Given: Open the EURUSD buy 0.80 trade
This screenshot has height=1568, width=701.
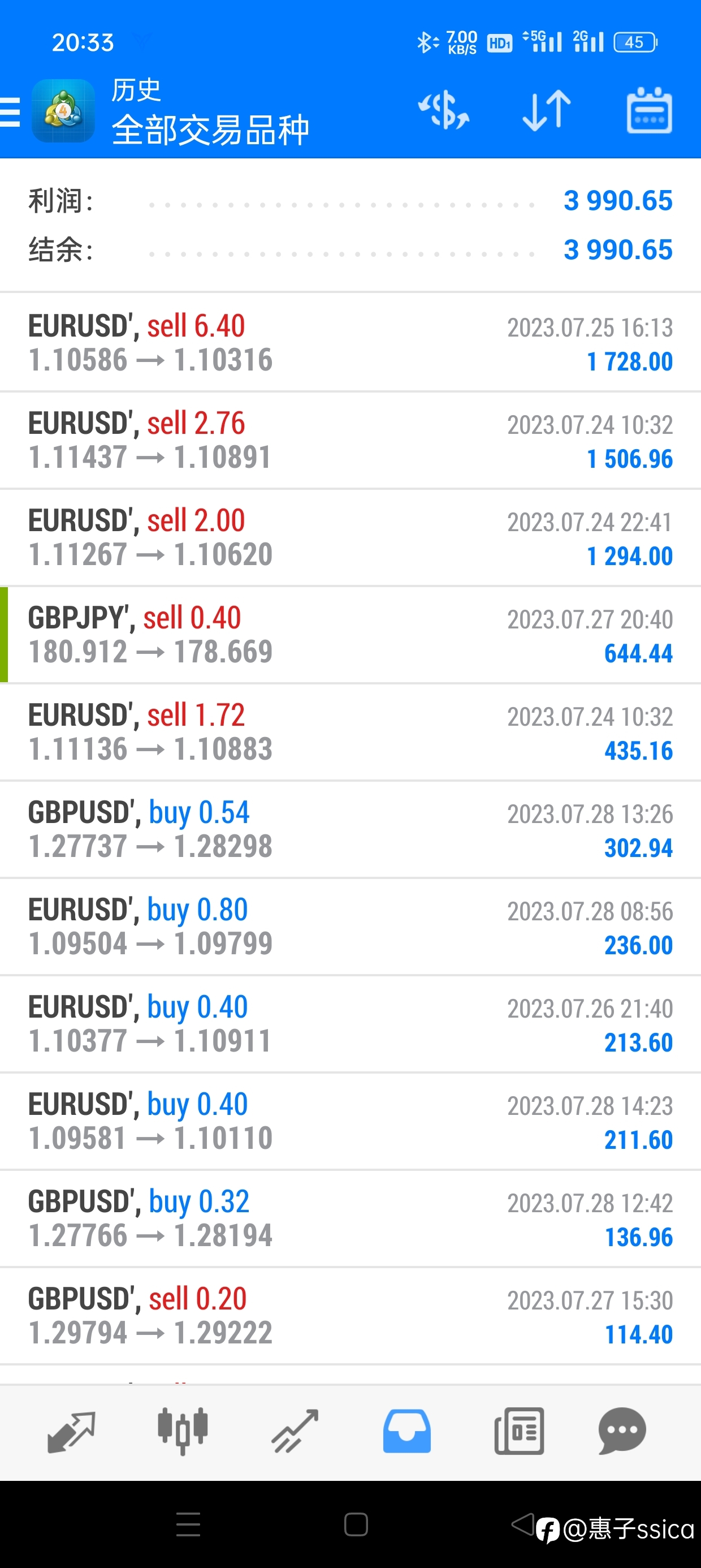Looking at the screenshot, I should (350, 927).
